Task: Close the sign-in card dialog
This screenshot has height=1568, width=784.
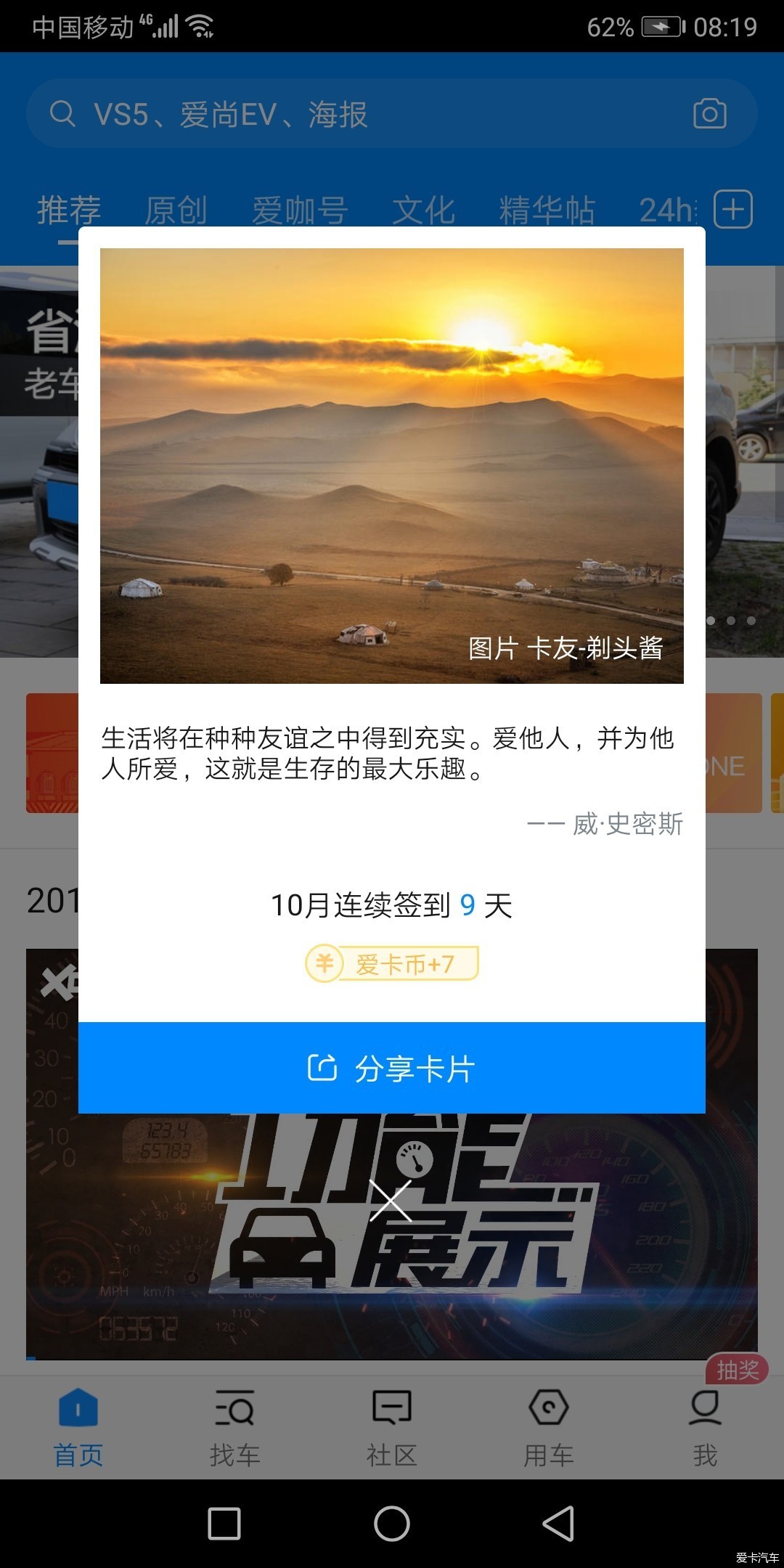Action: (391, 1200)
